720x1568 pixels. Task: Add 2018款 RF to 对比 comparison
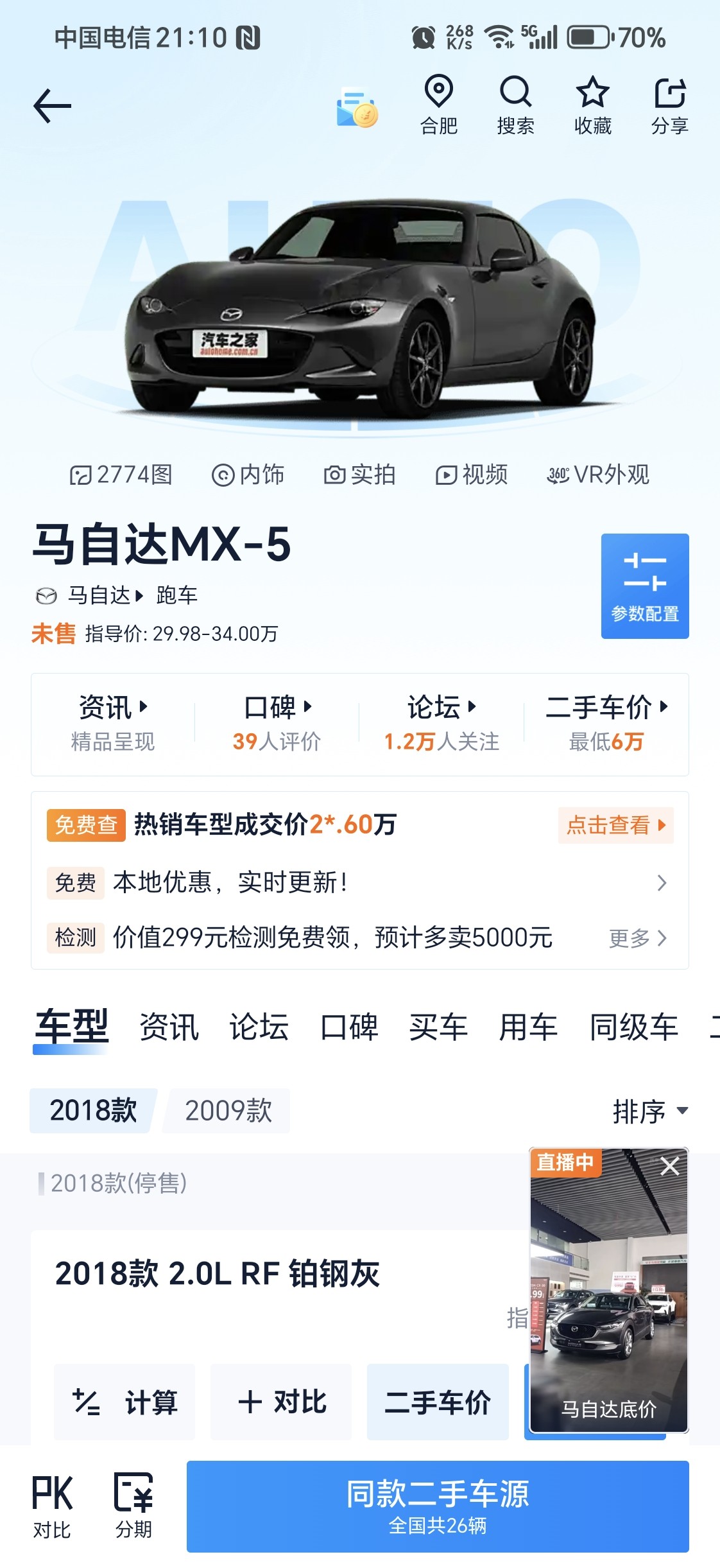281,1402
